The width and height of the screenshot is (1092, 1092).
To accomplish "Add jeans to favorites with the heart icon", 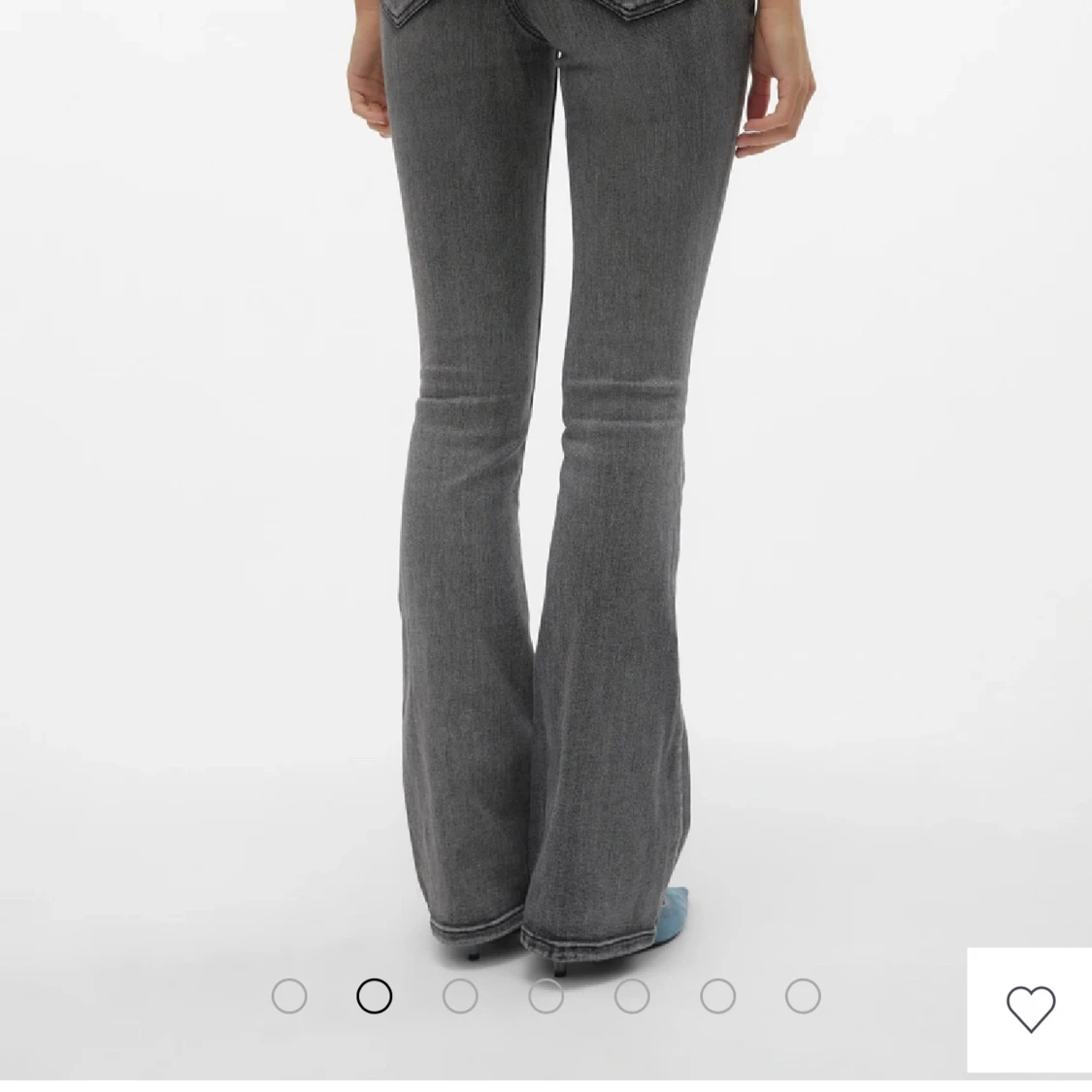I will click(x=1030, y=1009).
